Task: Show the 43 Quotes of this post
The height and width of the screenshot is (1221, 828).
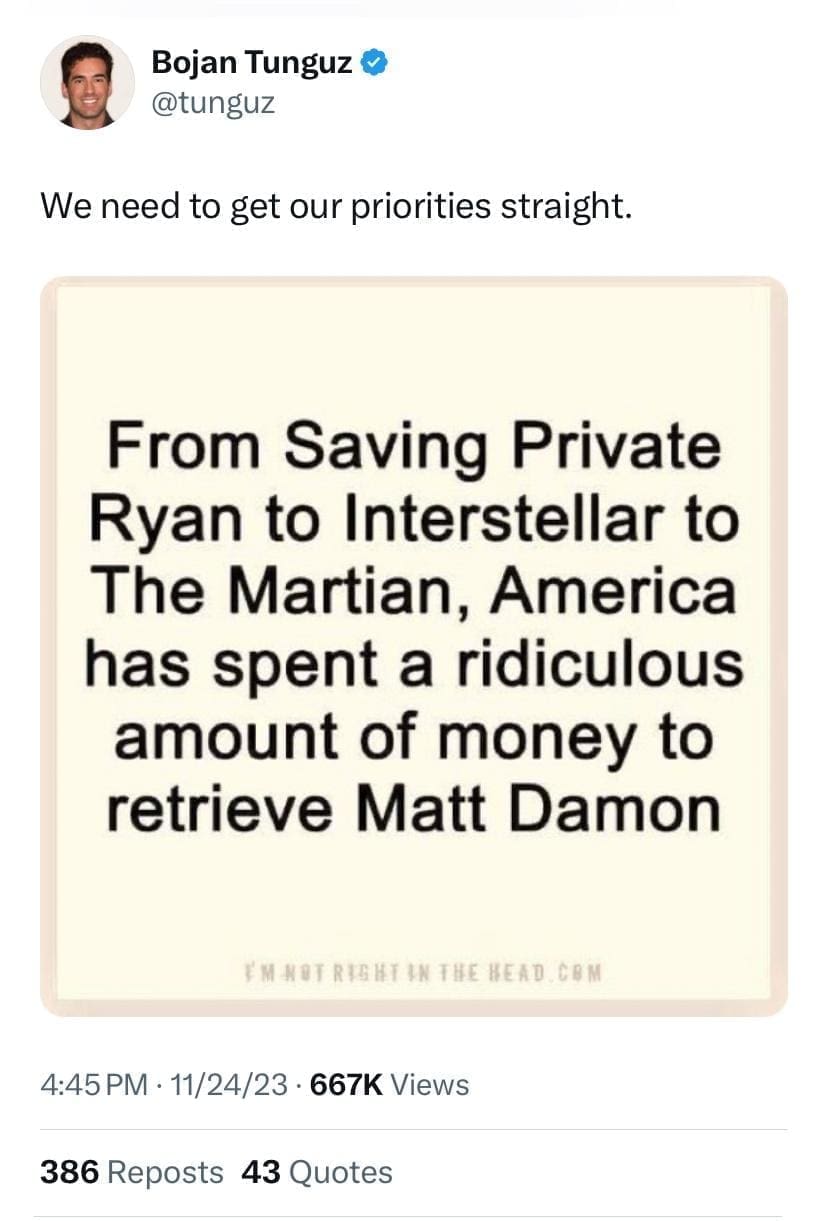Action: pos(317,1172)
